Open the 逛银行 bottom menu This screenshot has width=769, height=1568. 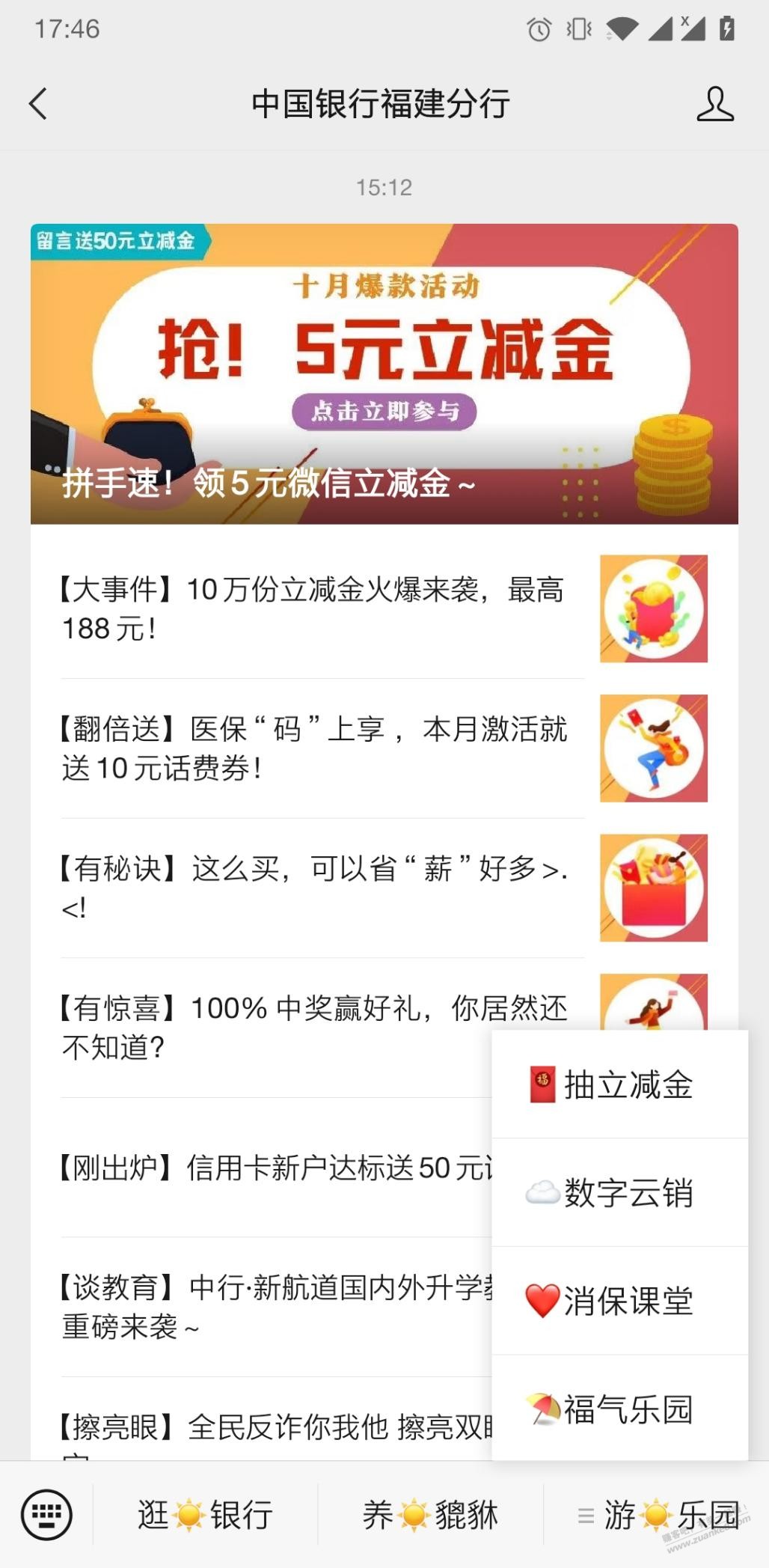tap(205, 1515)
